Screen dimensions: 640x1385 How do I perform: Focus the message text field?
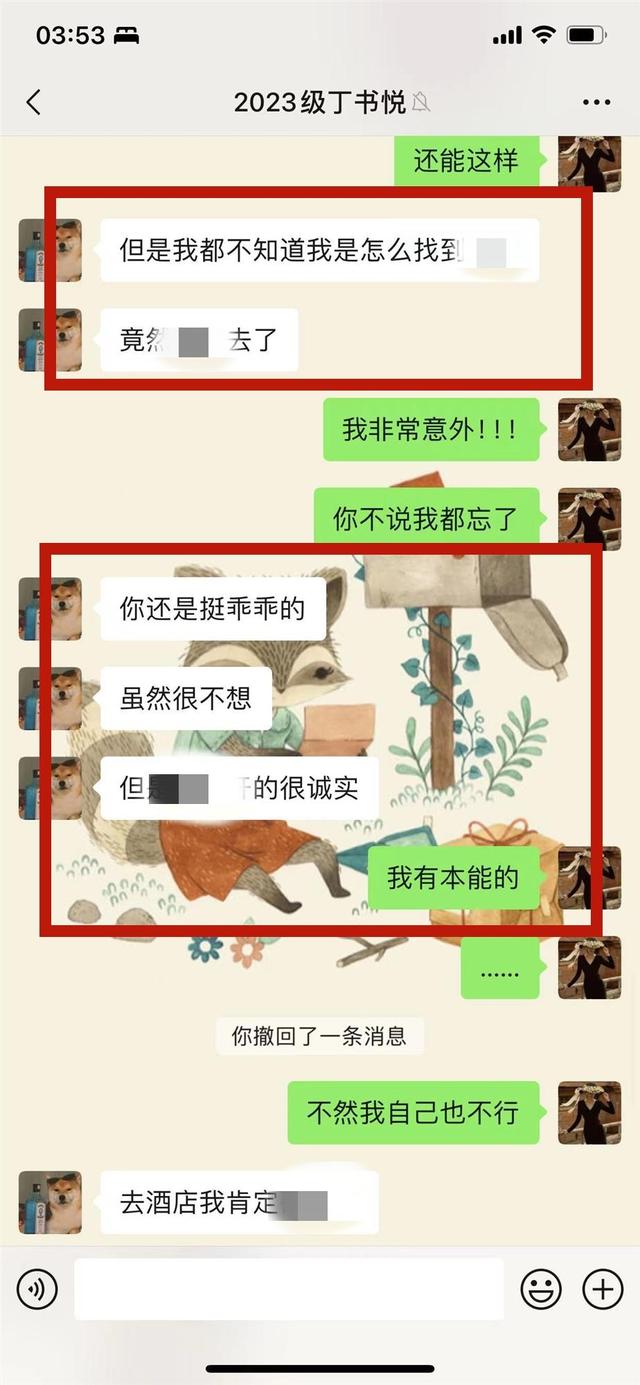(x=288, y=1290)
